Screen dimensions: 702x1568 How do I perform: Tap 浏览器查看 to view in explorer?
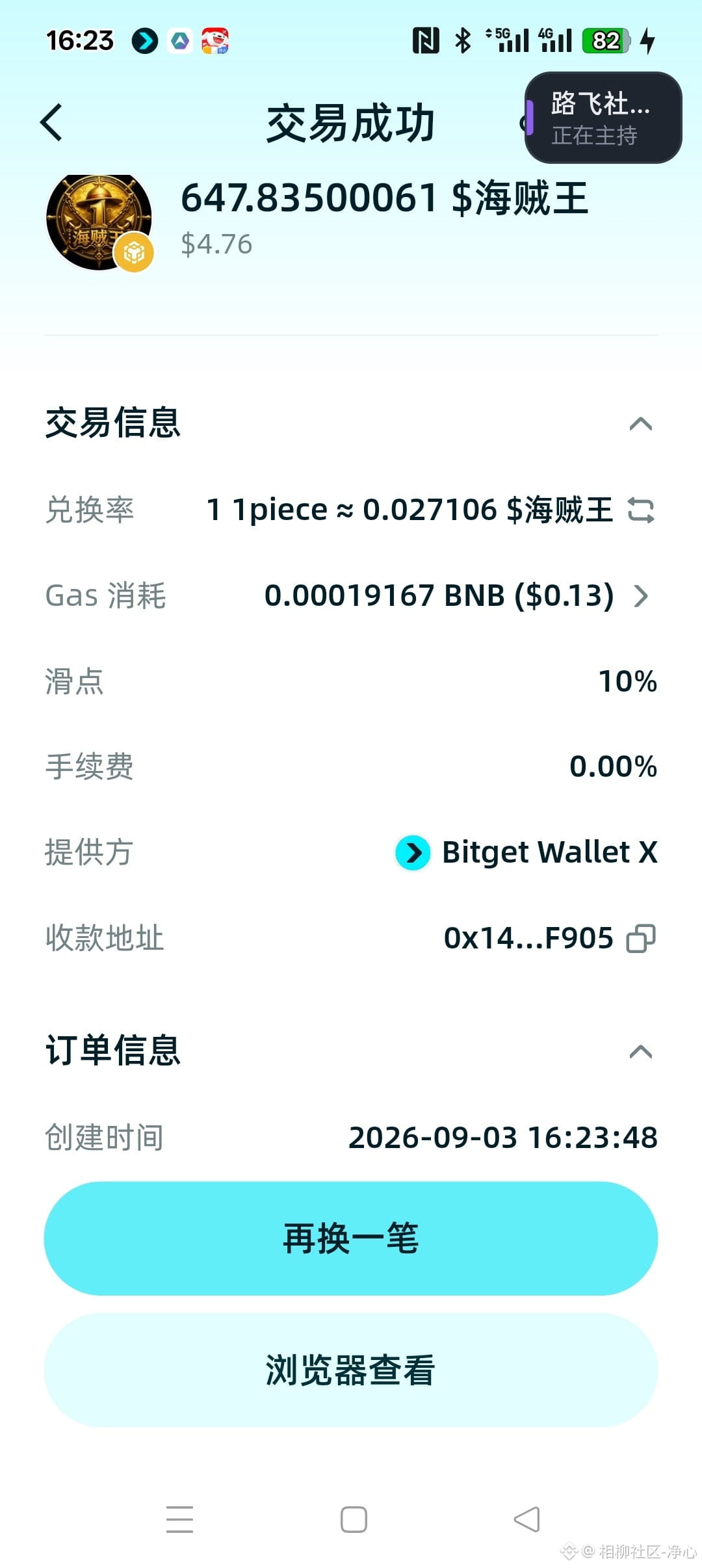point(351,1370)
